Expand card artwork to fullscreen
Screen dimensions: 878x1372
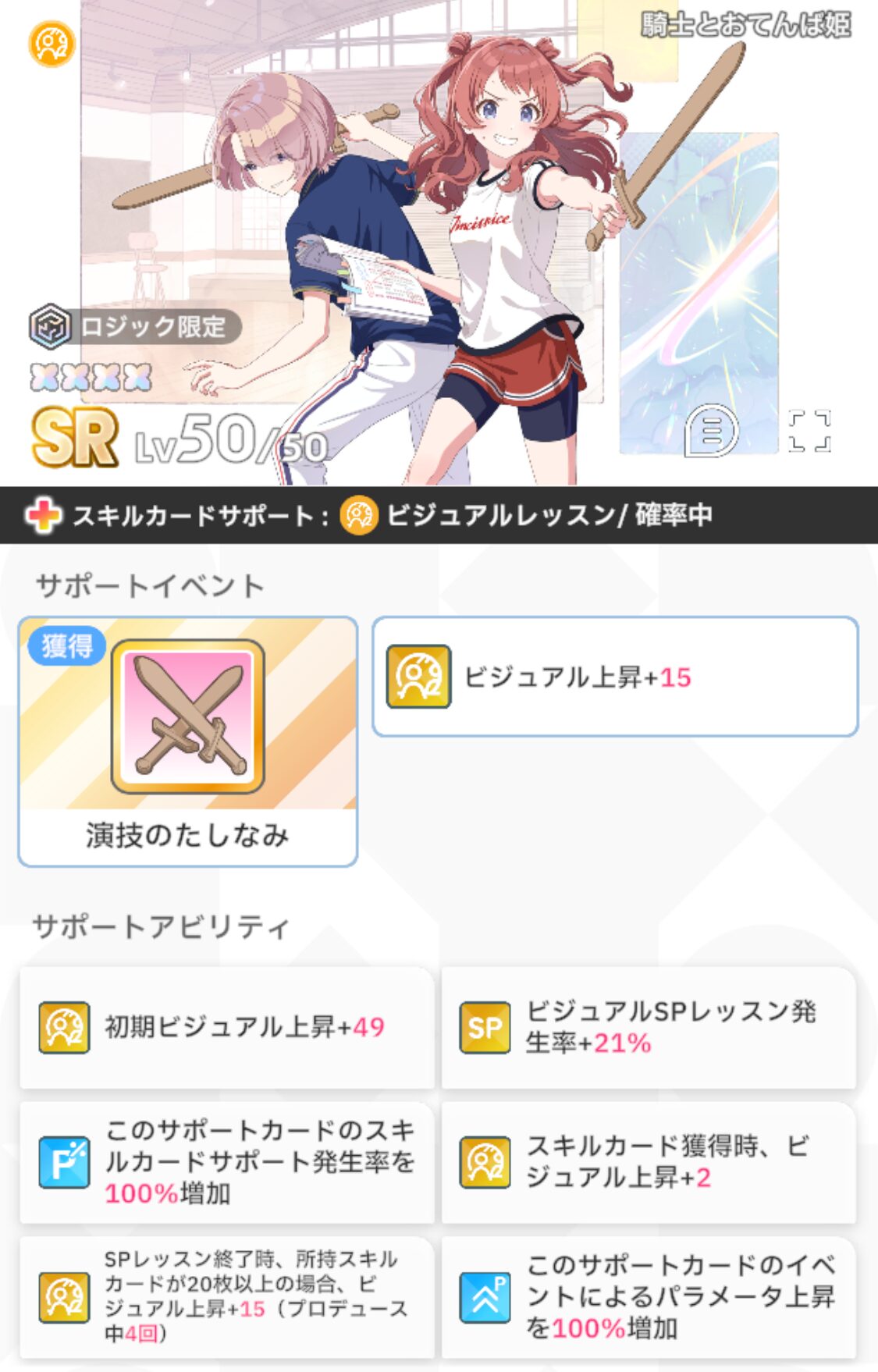click(809, 431)
